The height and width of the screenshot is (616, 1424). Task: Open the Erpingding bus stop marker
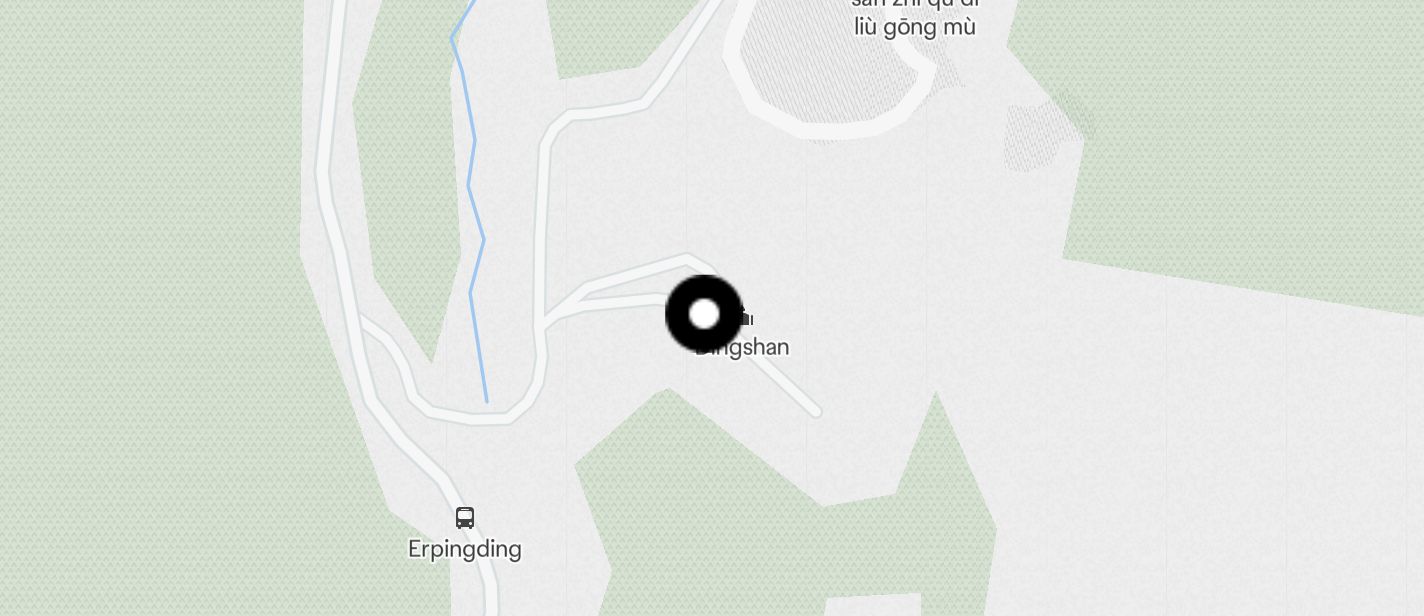(x=465, y=518)
